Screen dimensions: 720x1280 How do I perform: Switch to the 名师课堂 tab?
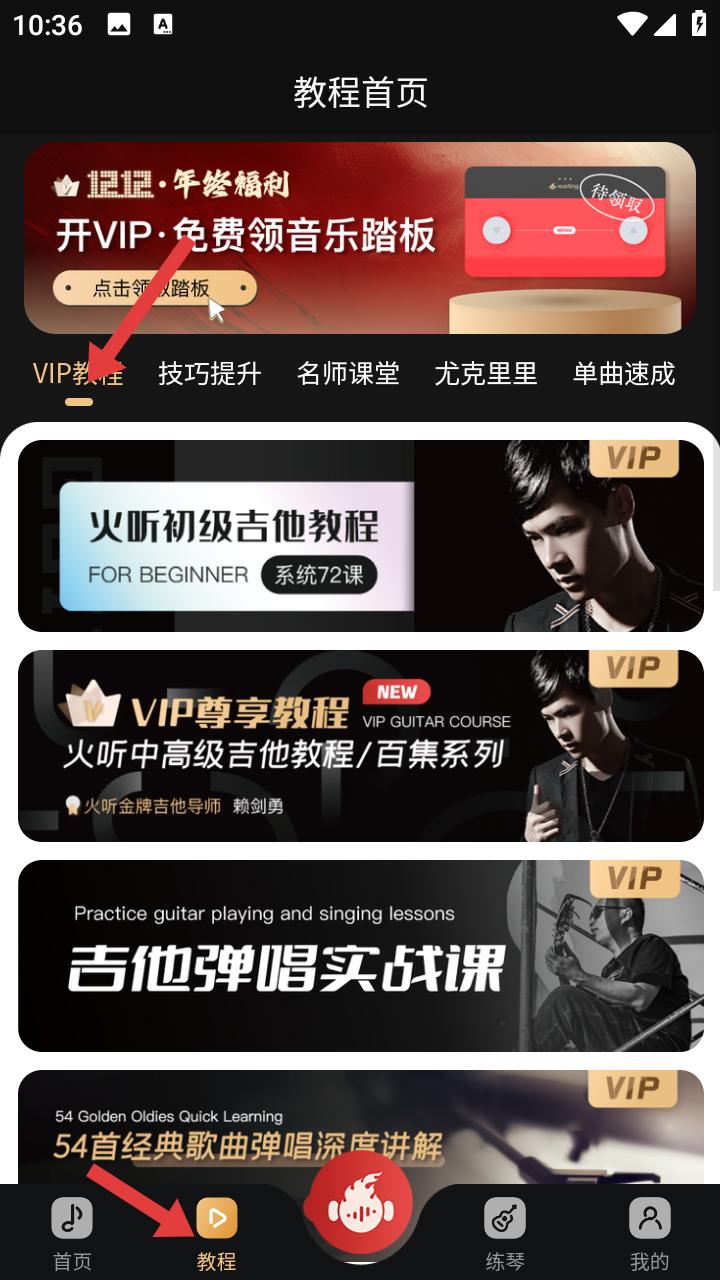click(x=348, y=374)
